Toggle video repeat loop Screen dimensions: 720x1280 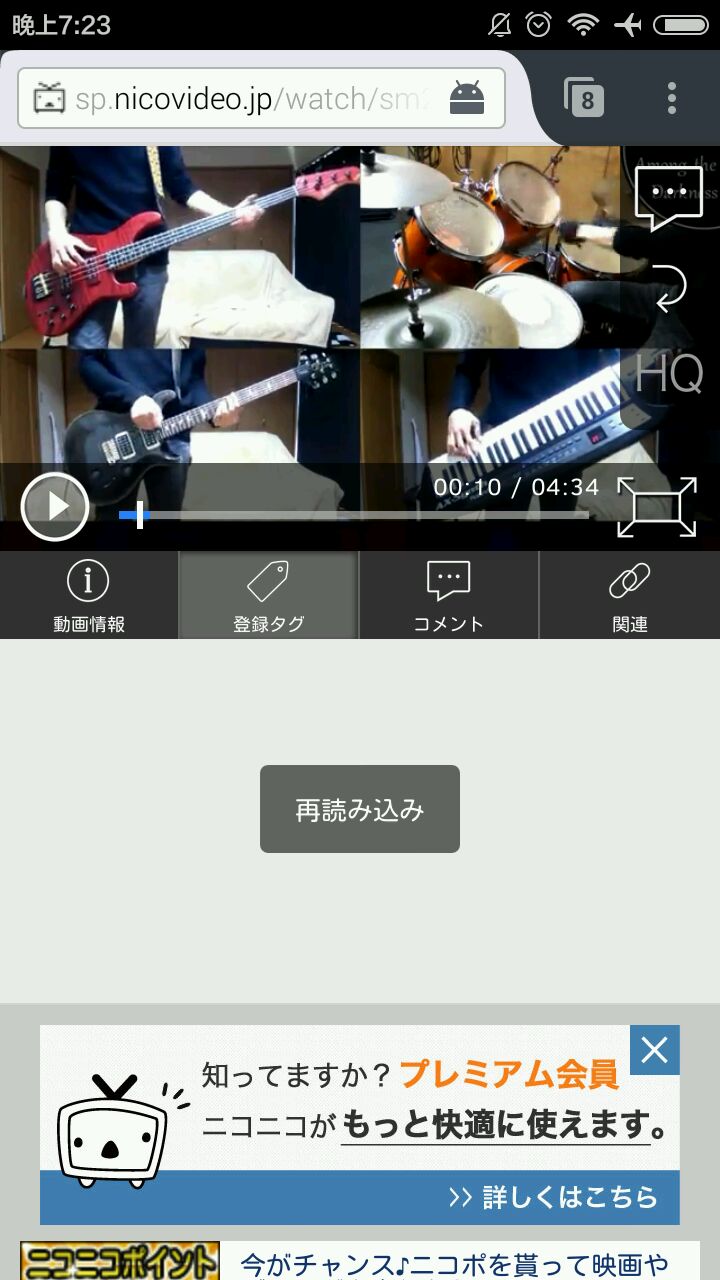point(669,288)
